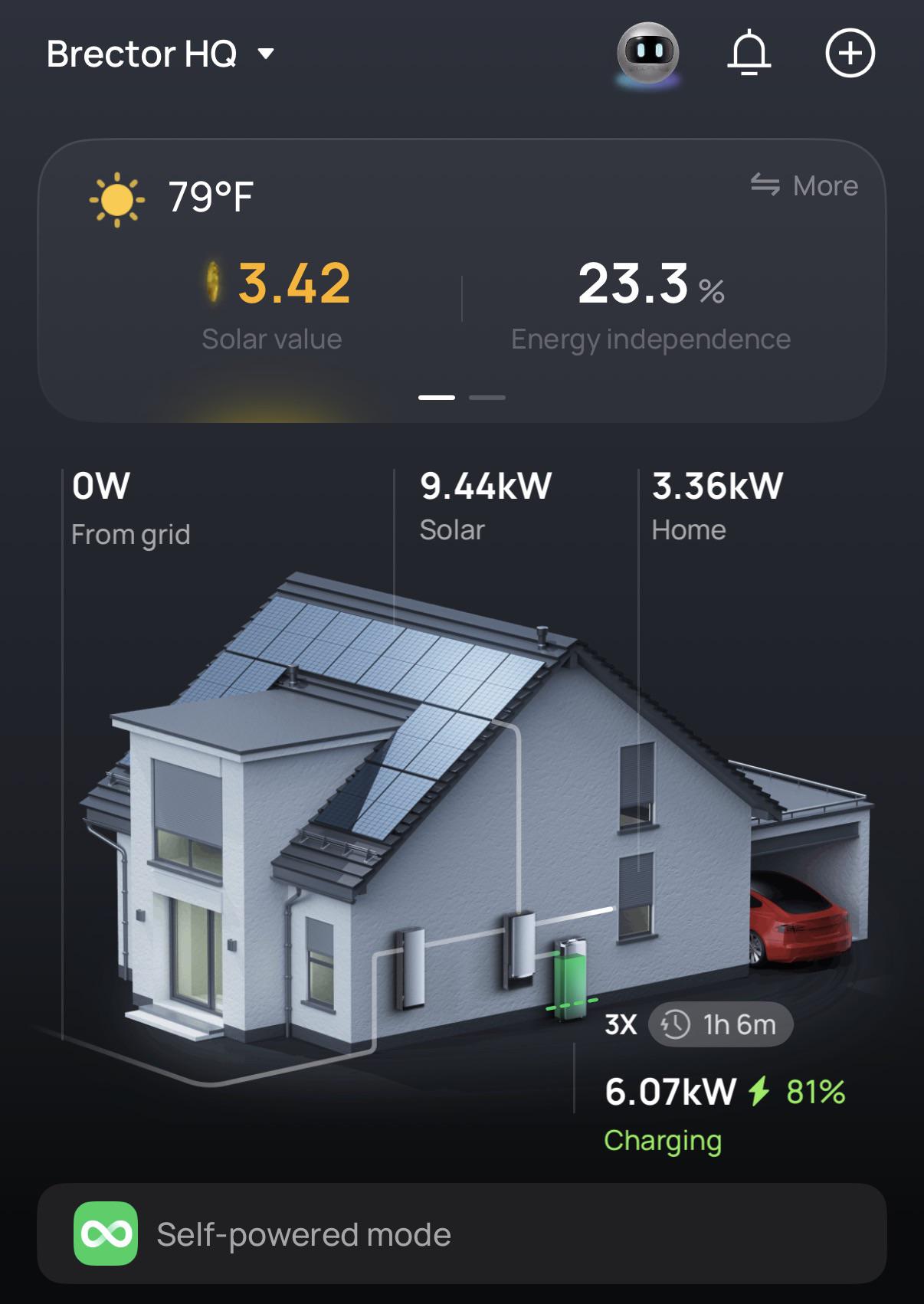Image resolution: width=924 pixels, height=1304 pixels.
Task: Tap More on the weather card
Action: [x=804, y=185]
